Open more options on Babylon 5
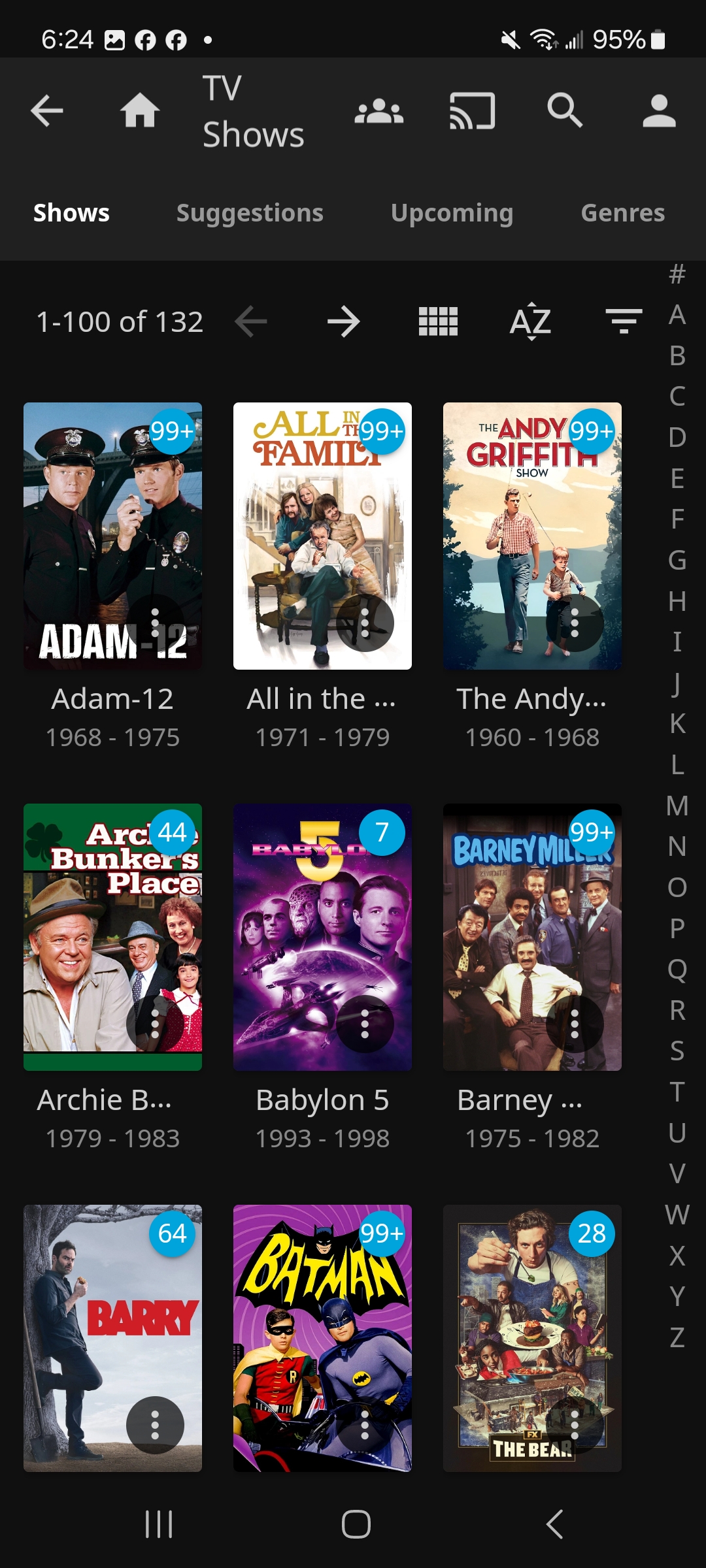 [x=365, y=1024]
